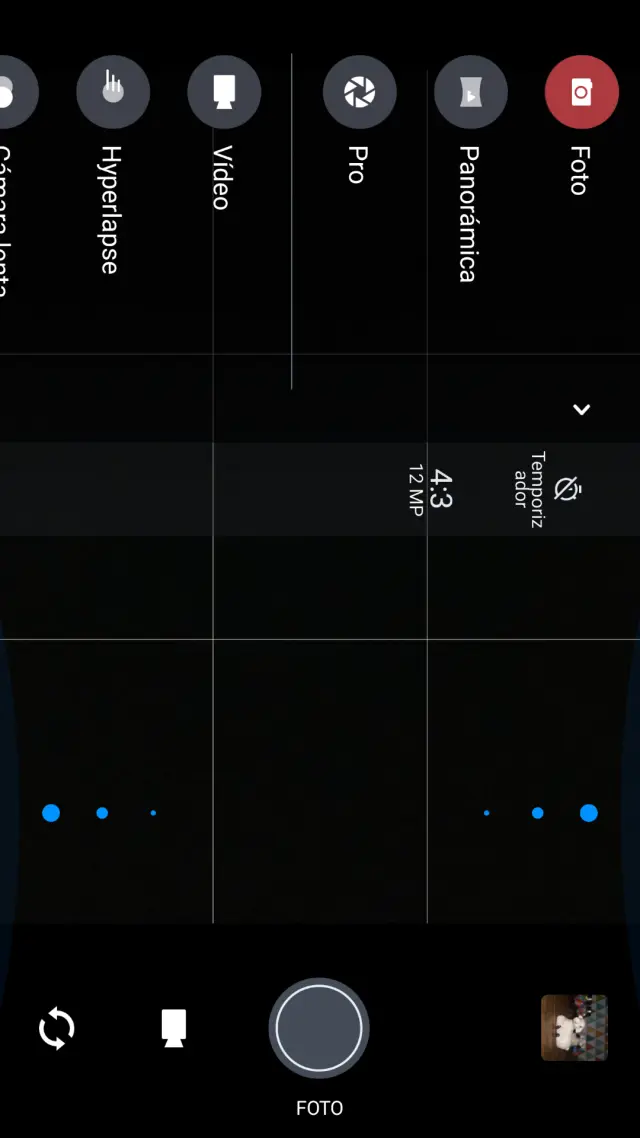Select the Cámara lenta mode

(8, 93)
